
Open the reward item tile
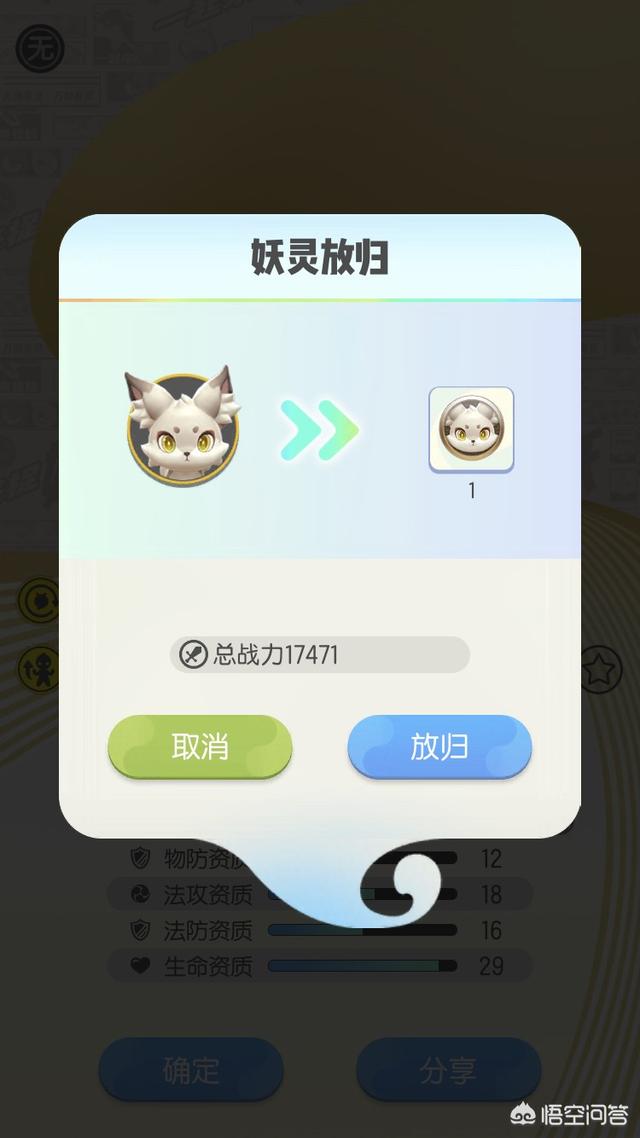coord(471,430)
